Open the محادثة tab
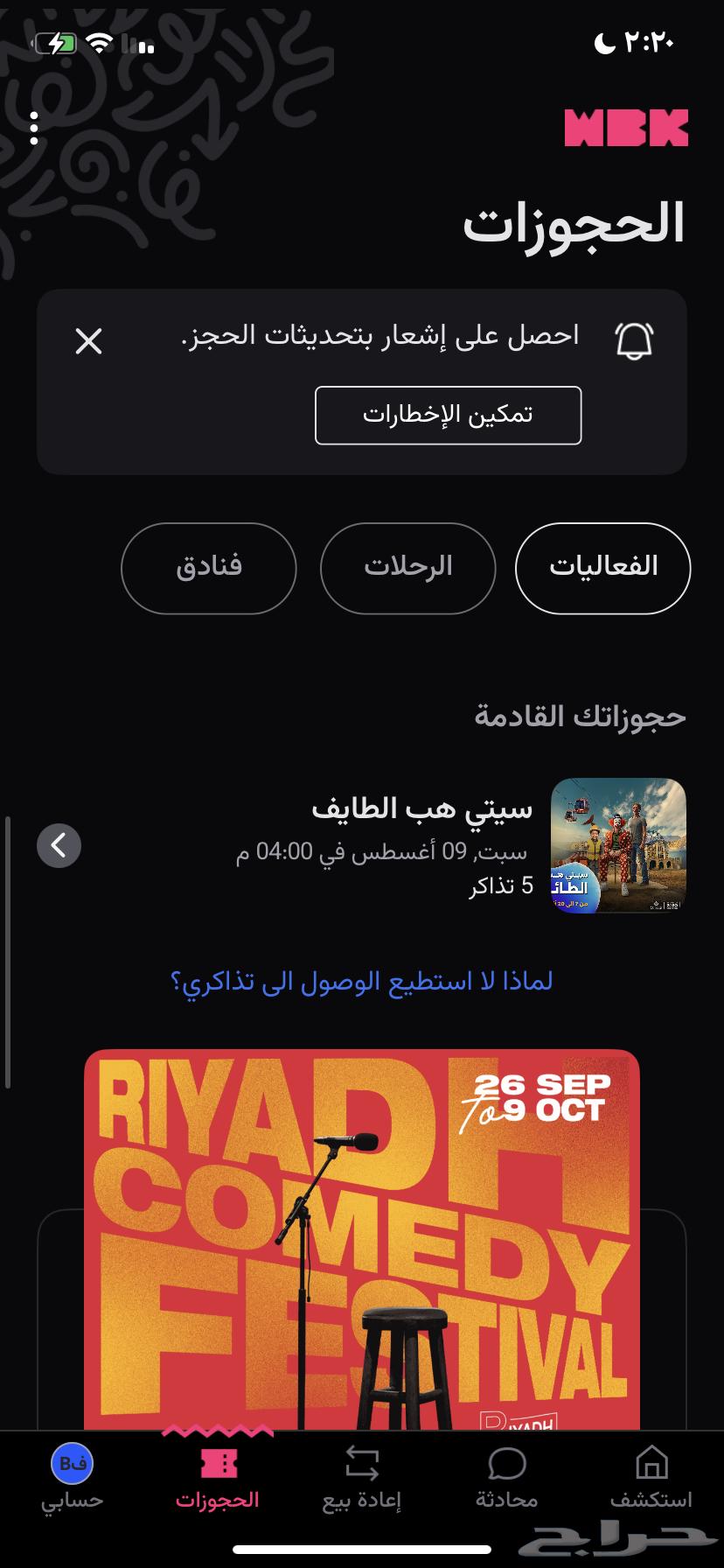The width and height of the screenshot is (724, 1568). click(x=506, y=1479)
